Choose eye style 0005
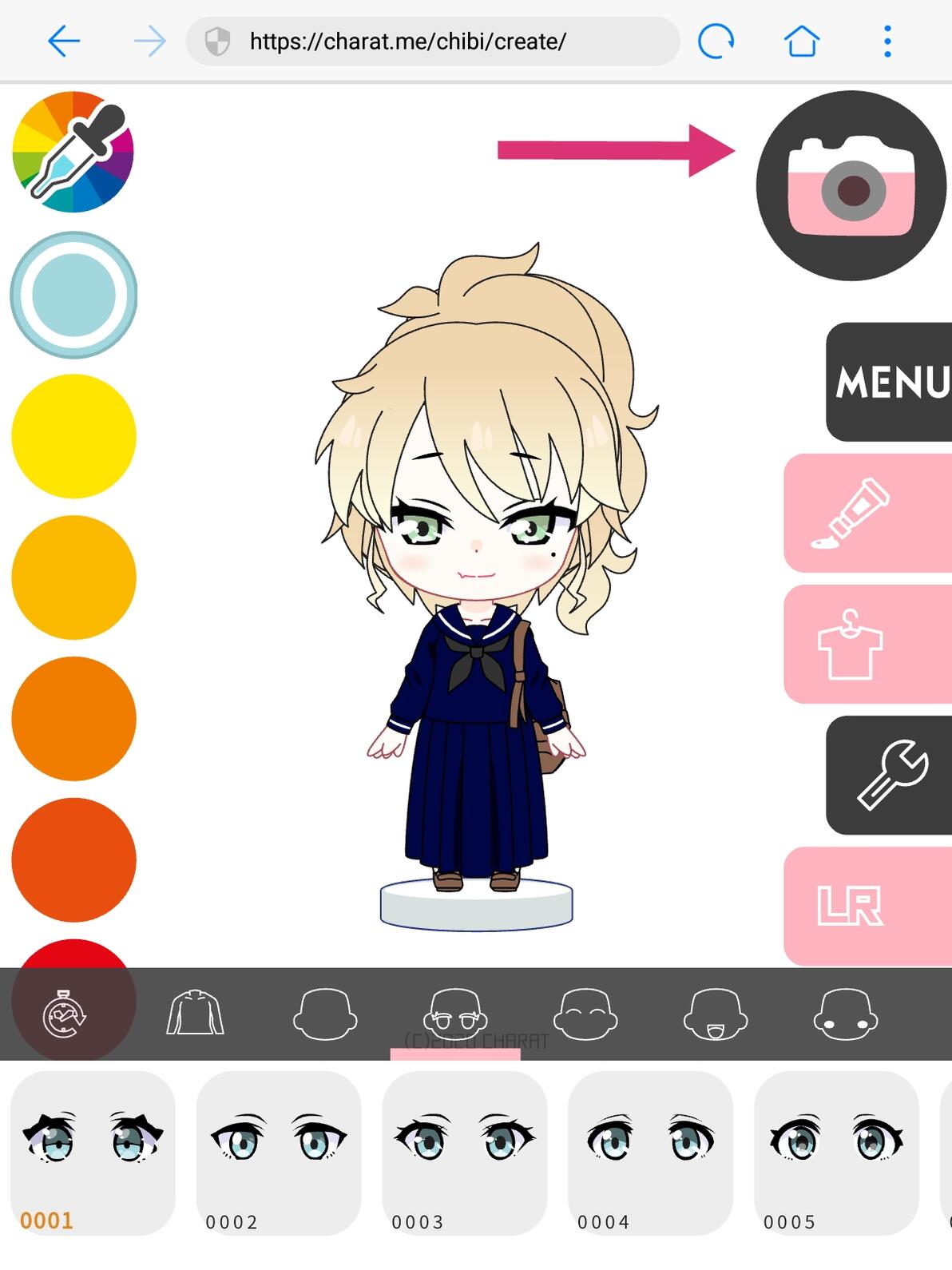 (836, 1153)
